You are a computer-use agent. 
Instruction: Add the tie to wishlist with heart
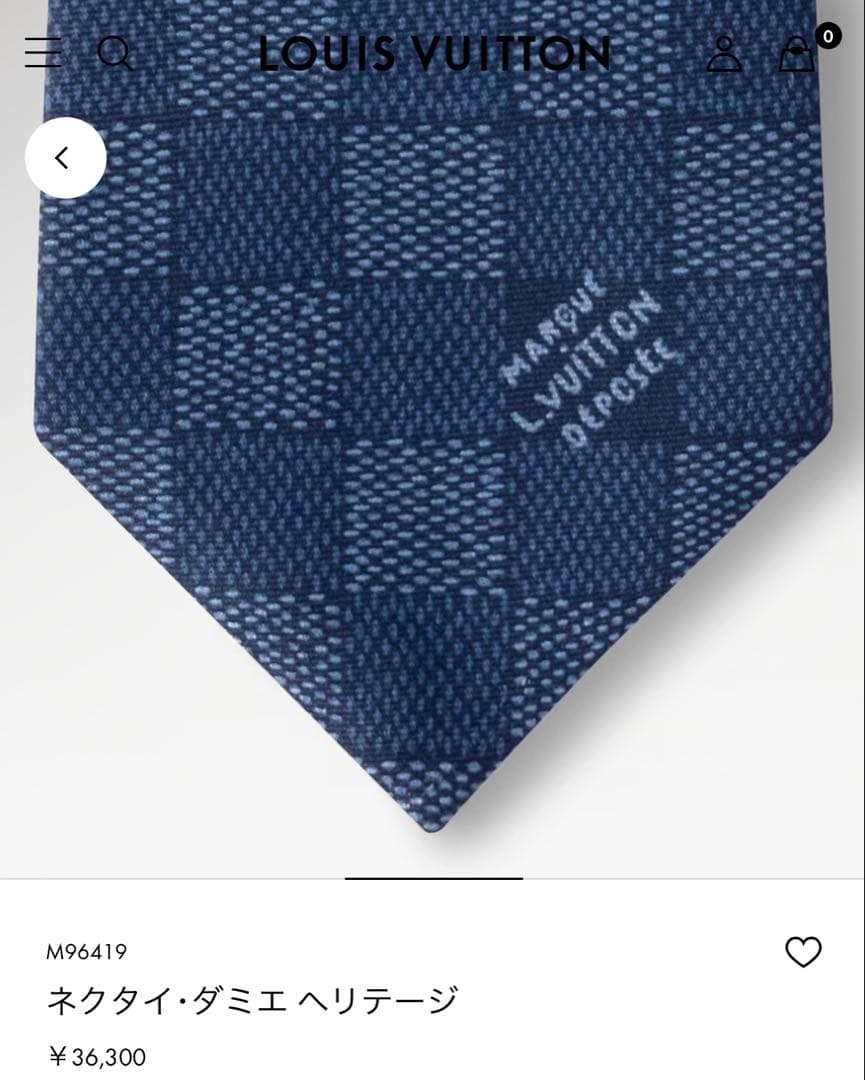(x=802, y=952)
